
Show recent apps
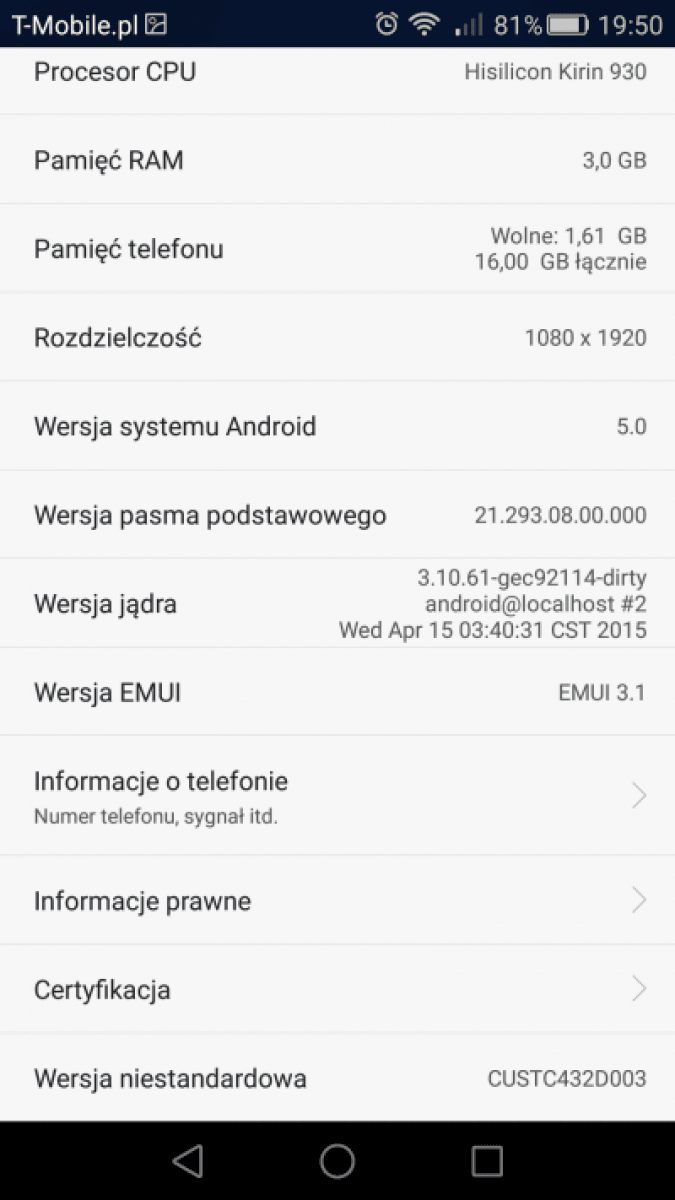(486, 1160)
